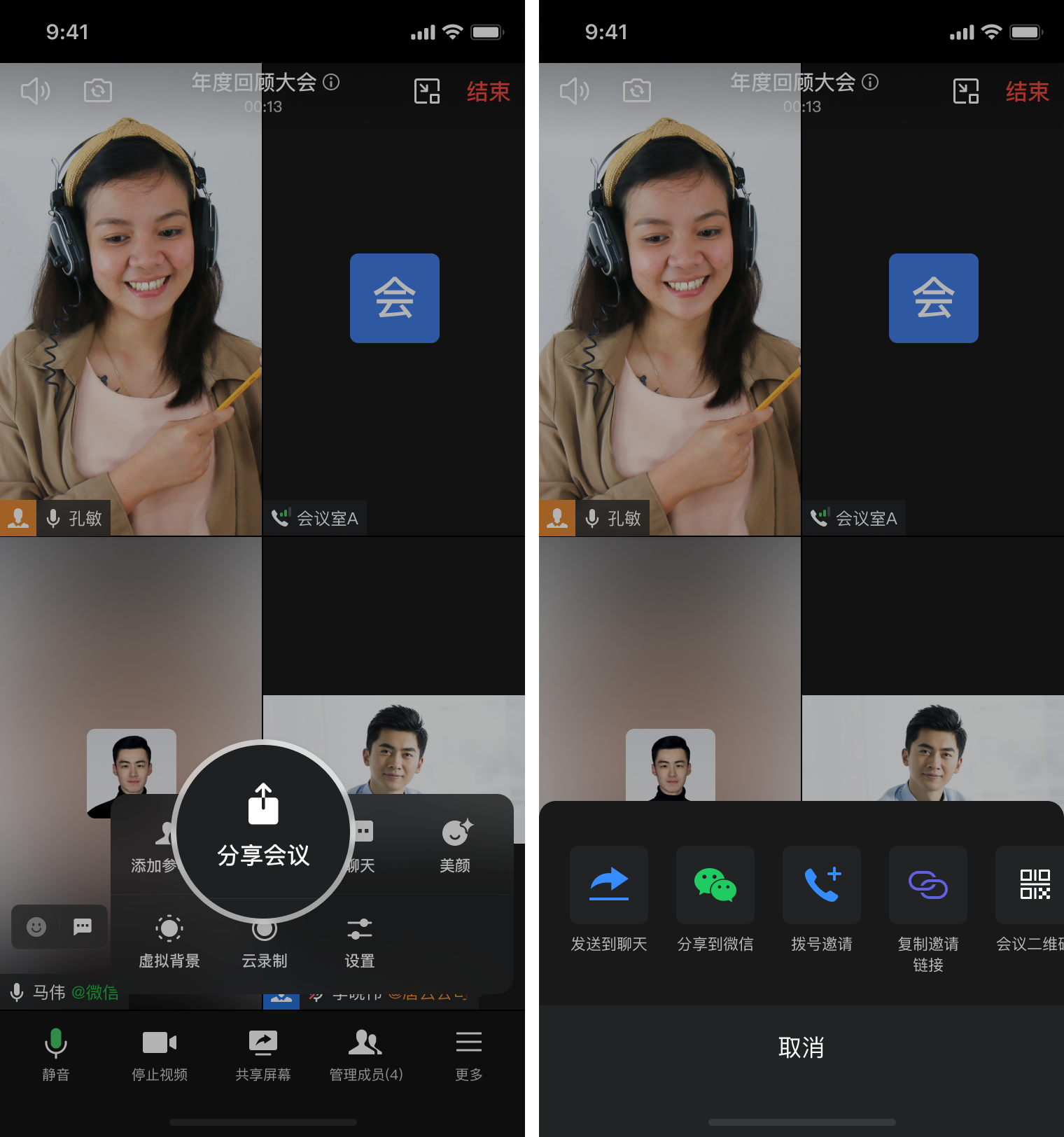Open the chat bubble icon beside the smiley
Viewport: 1064px width, 1137px height.
click(83, 927)
